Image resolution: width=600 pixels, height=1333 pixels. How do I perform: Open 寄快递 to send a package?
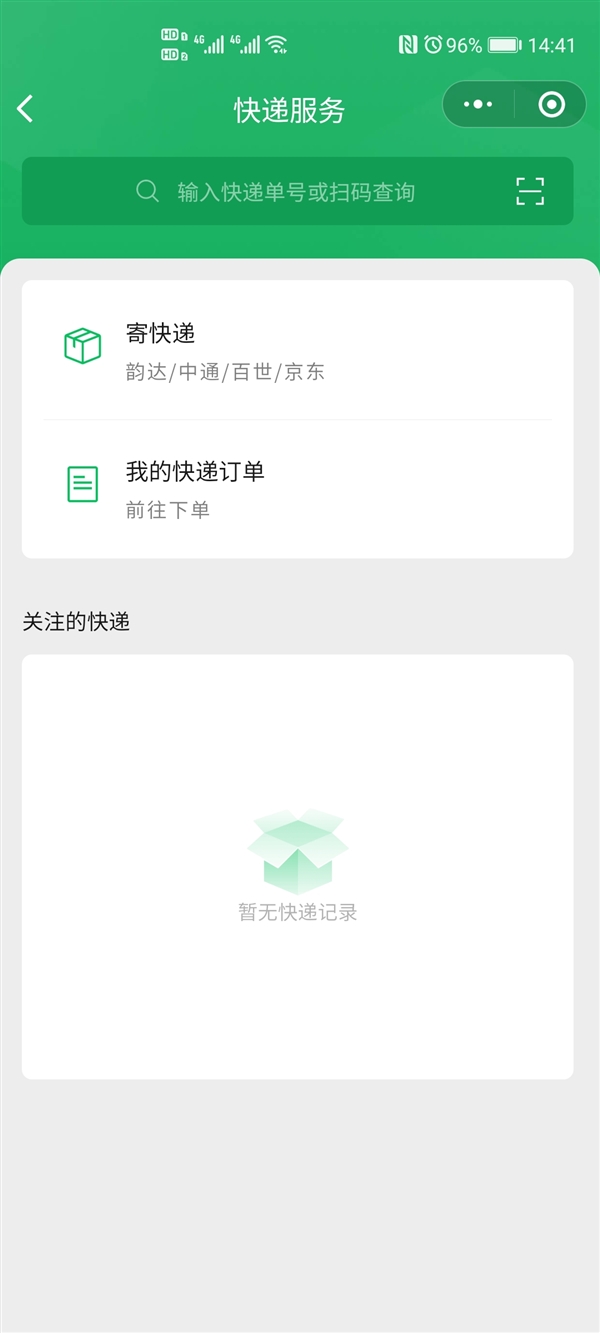tap(297, 350)
